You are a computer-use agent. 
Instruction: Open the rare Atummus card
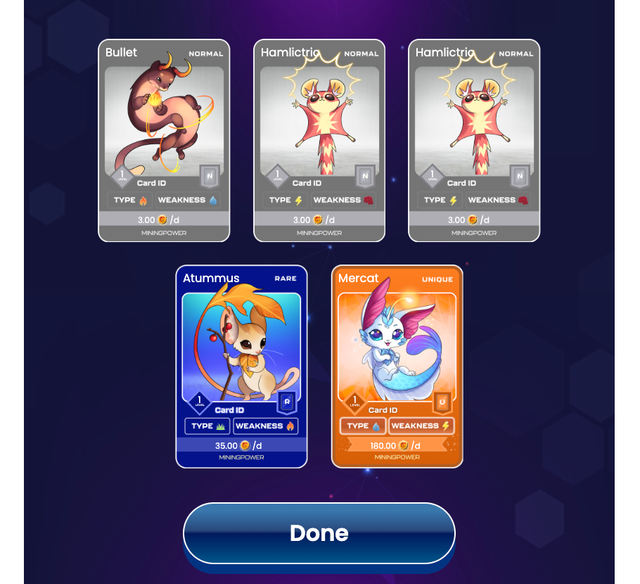[x=241, y=365]
